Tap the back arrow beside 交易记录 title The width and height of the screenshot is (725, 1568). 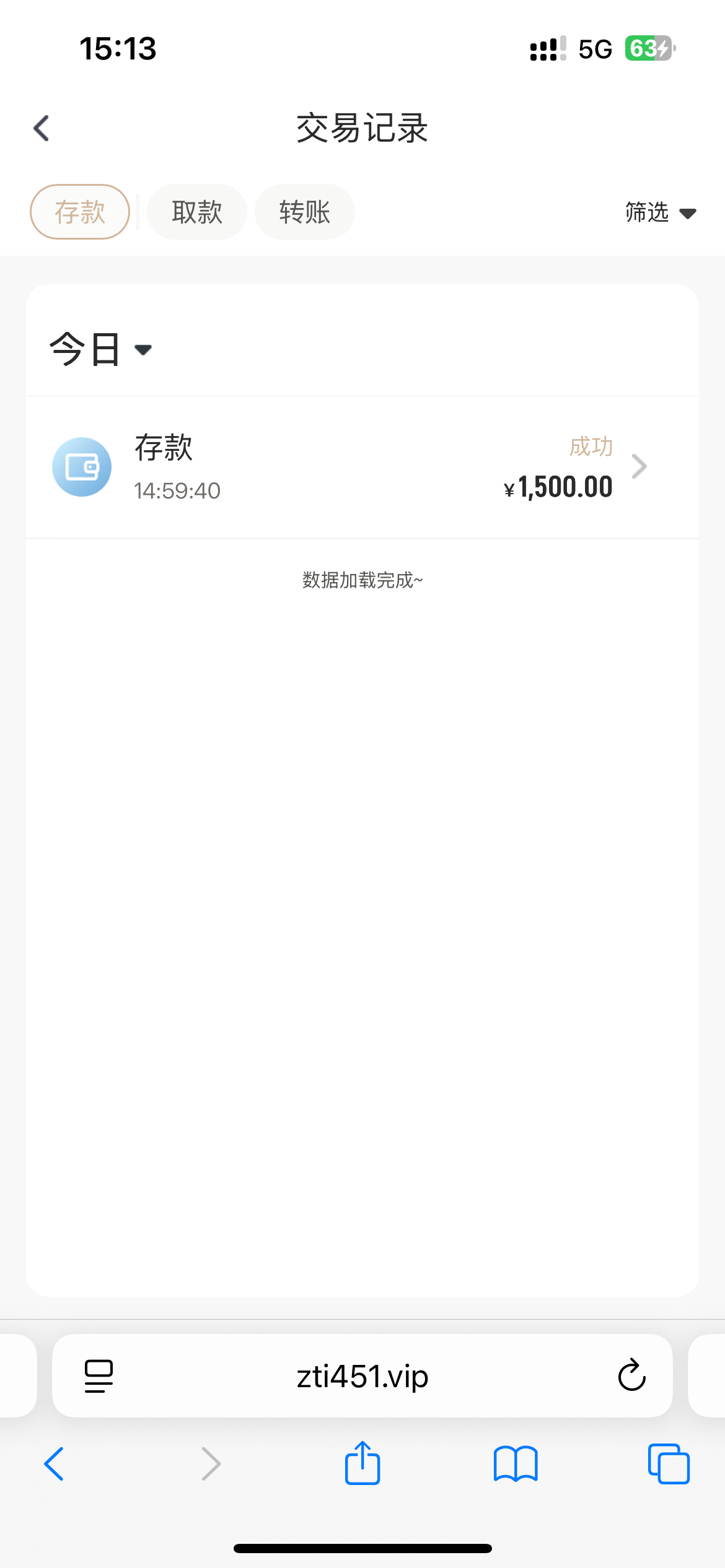(x=40, y=128)
